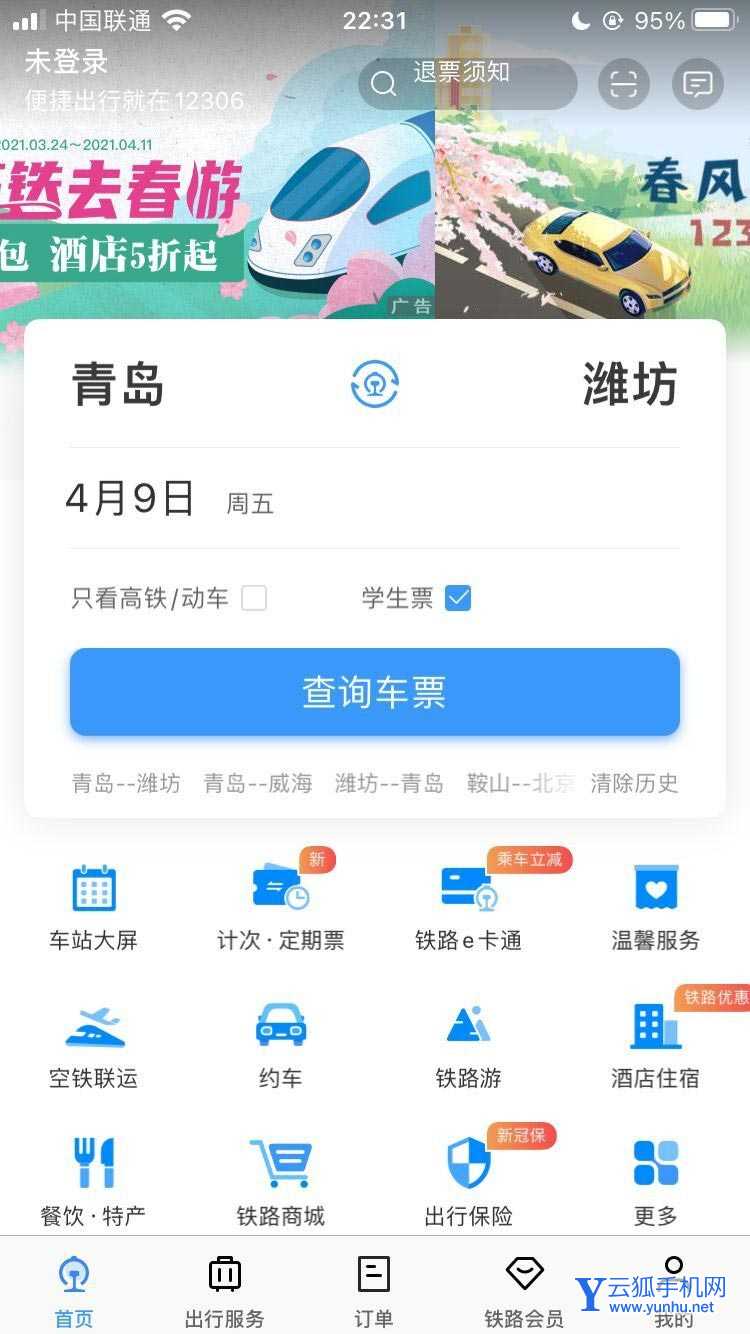Swap departure and destination stations

374,385
